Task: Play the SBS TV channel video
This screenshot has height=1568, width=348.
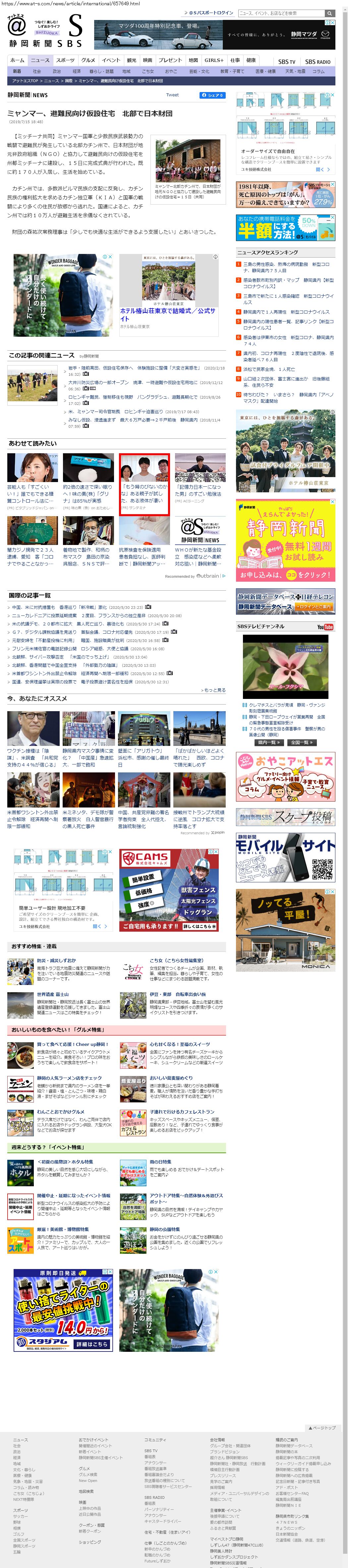Action: point(285,667)
